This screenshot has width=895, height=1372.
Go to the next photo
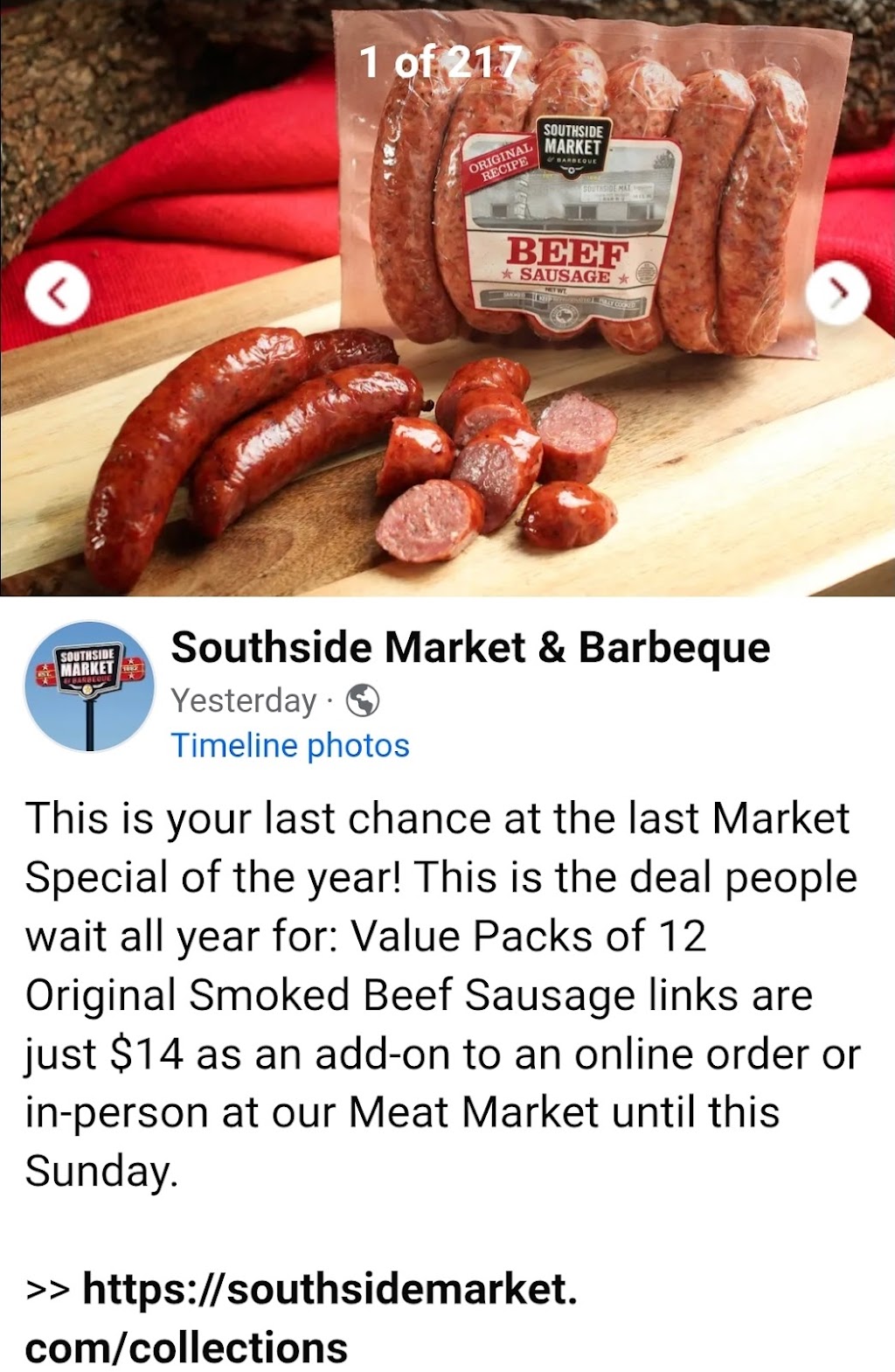[837, 293]
